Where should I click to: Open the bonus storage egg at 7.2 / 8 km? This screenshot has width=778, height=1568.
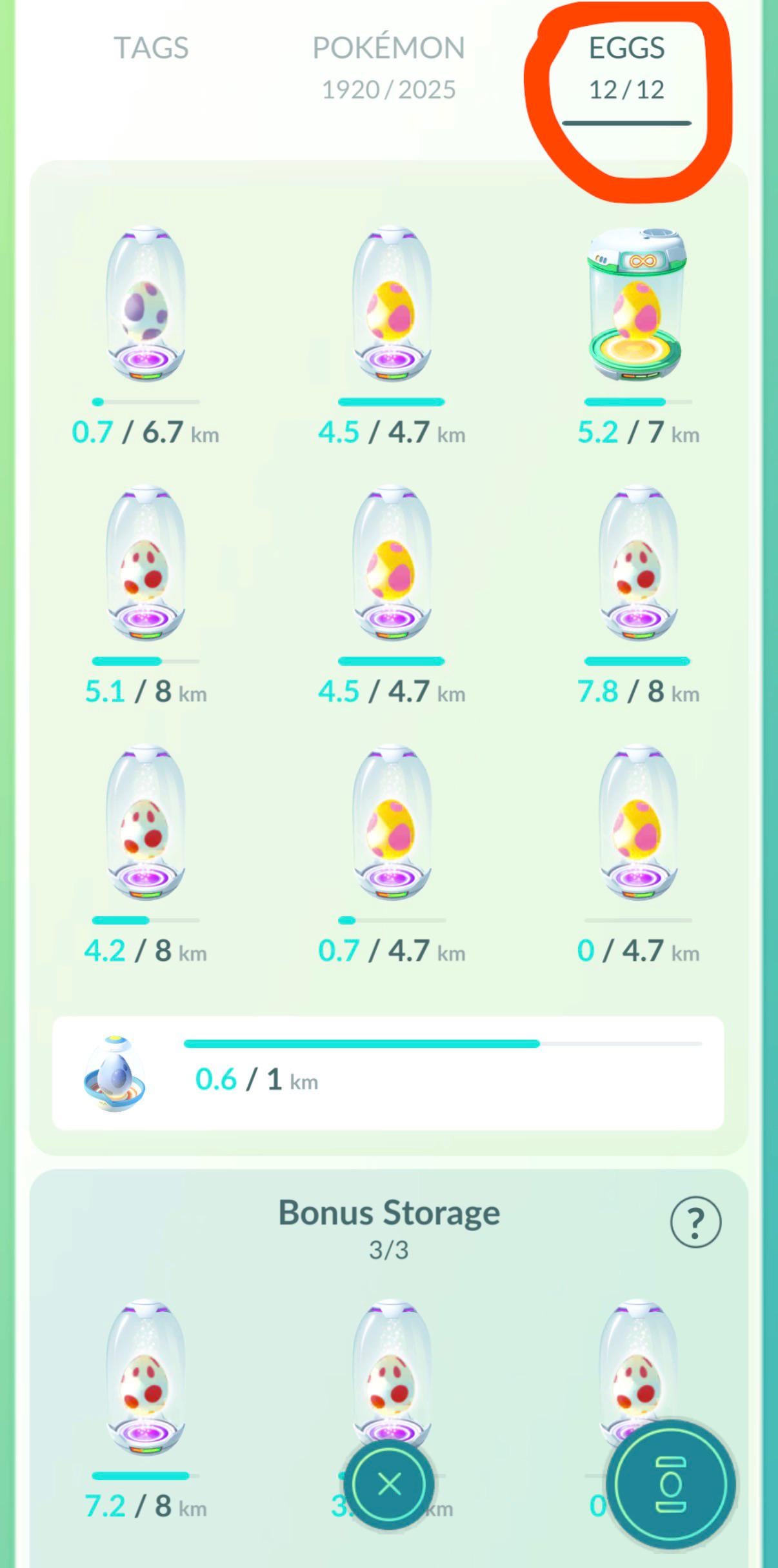[146, 1380]
